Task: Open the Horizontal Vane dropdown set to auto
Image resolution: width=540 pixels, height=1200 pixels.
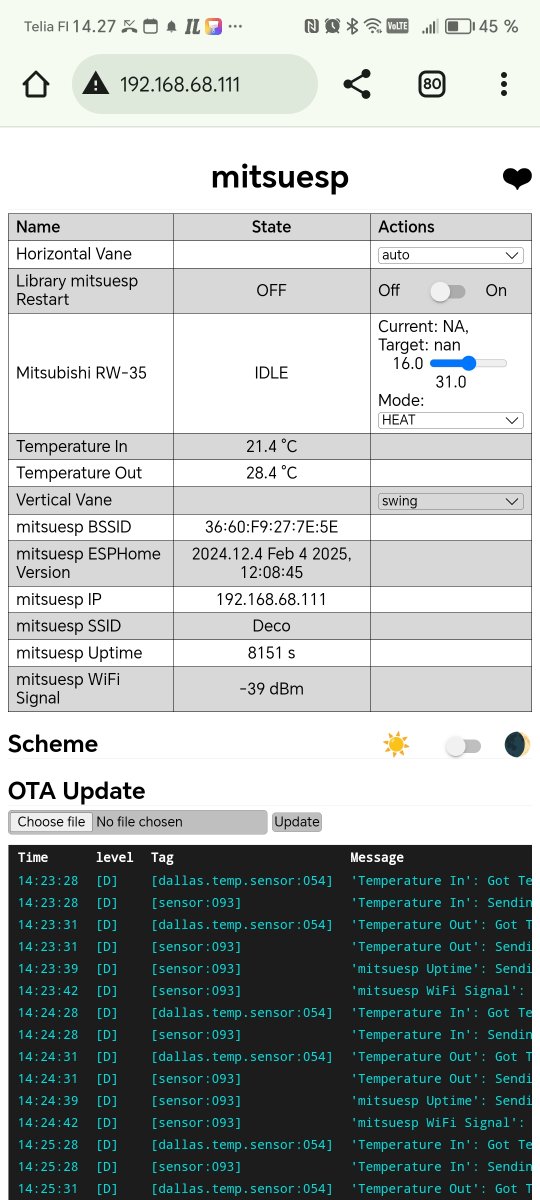Action: [451, 255]
